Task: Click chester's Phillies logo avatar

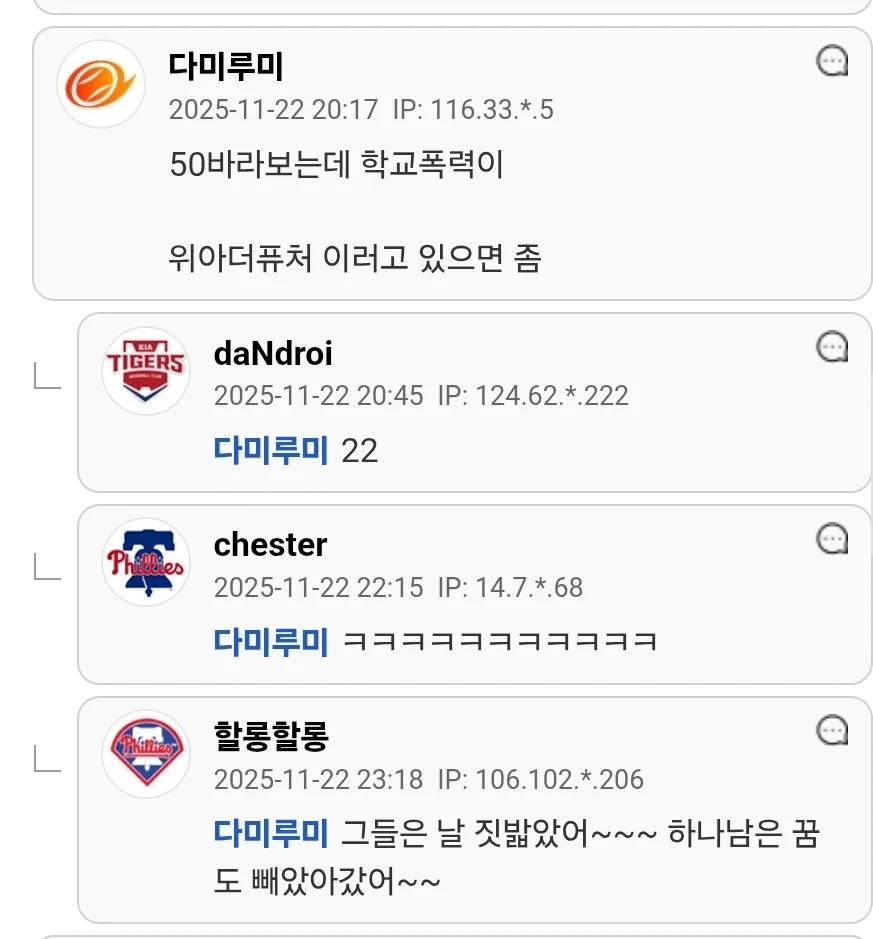Action: click(146, 563)
